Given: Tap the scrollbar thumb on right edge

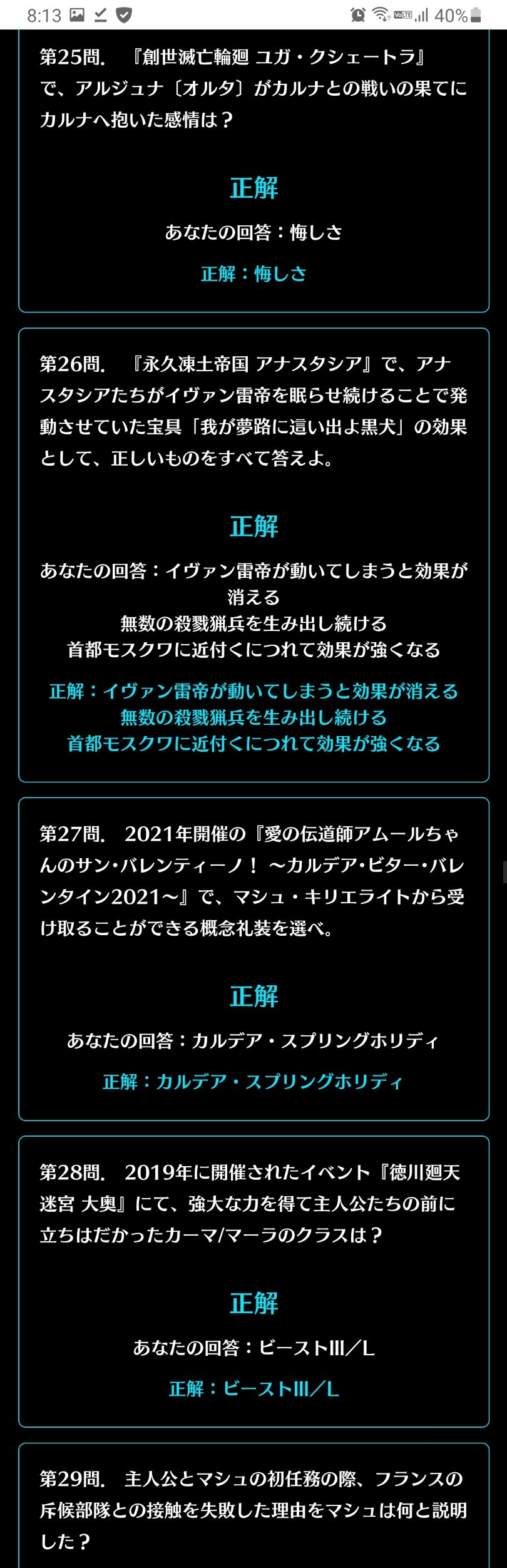Looking at the screenshot, I should (x=504, y=871).
